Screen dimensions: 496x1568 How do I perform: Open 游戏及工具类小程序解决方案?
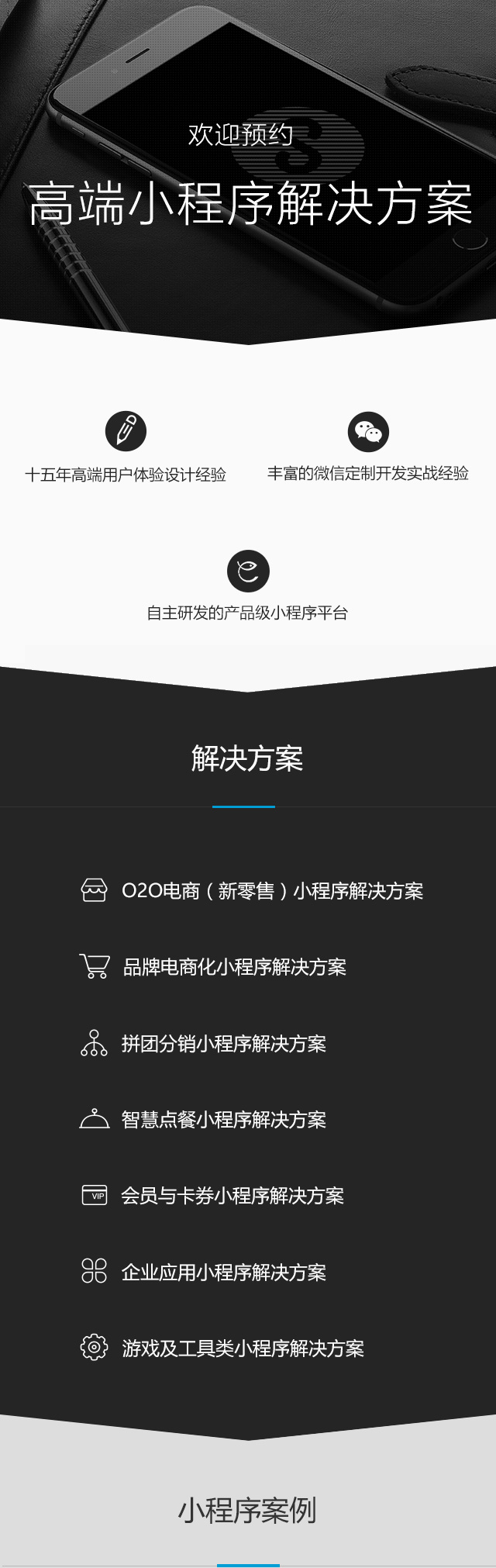[242, 1349]
